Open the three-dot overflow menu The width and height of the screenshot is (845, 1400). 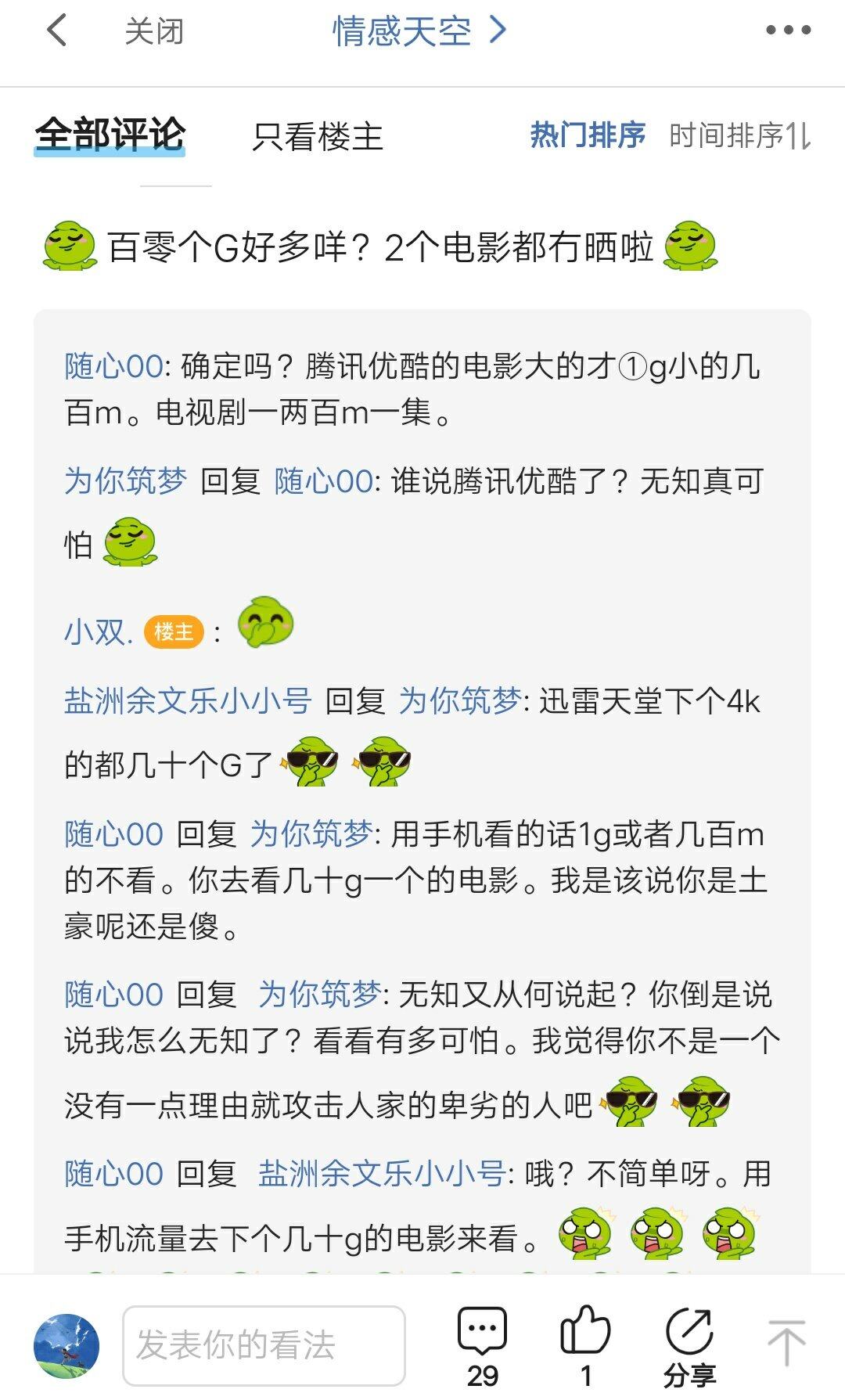[787, 31]
